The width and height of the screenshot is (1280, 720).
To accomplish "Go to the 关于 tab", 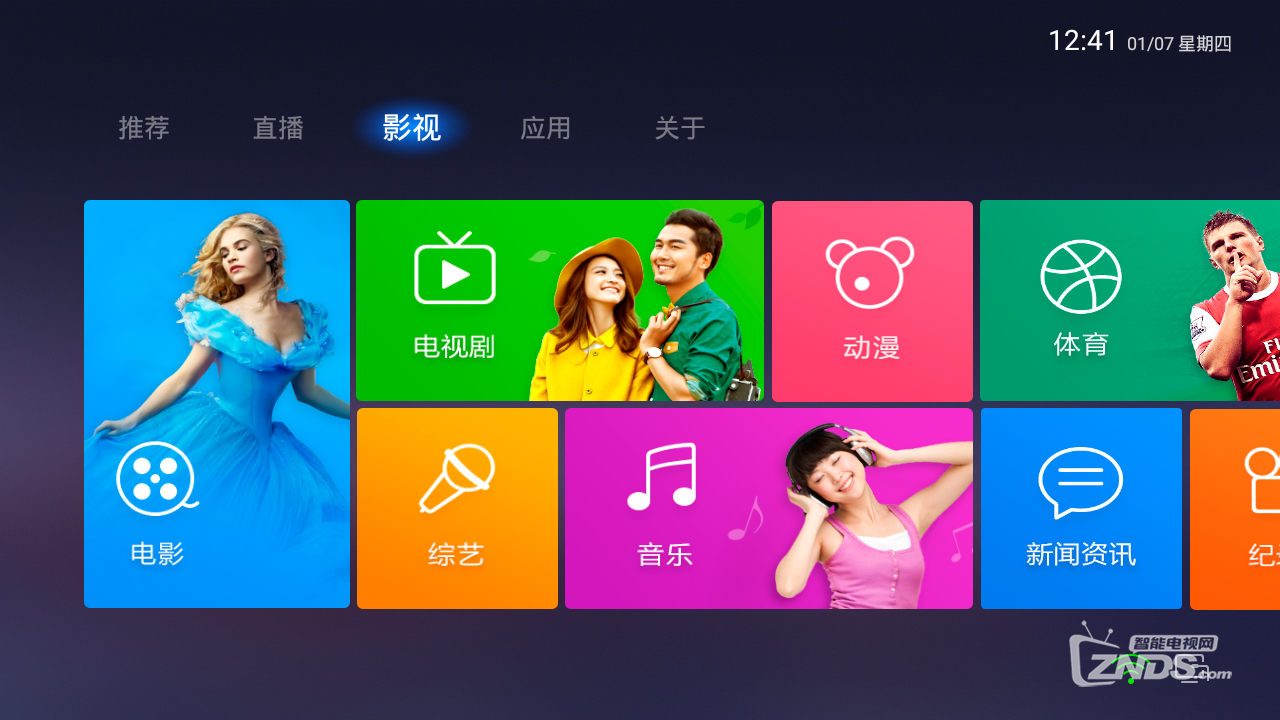I will 680,128.
